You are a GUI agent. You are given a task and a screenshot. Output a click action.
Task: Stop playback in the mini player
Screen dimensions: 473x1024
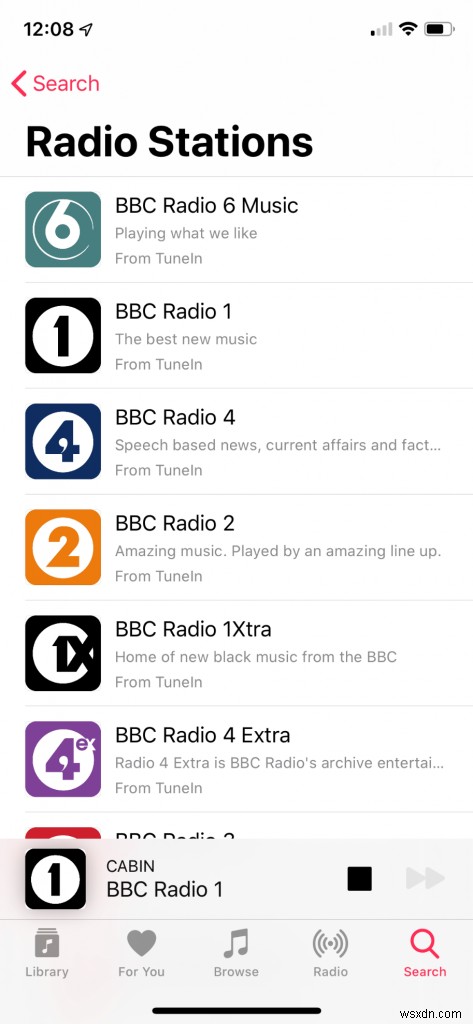click(x=359, y=878)
